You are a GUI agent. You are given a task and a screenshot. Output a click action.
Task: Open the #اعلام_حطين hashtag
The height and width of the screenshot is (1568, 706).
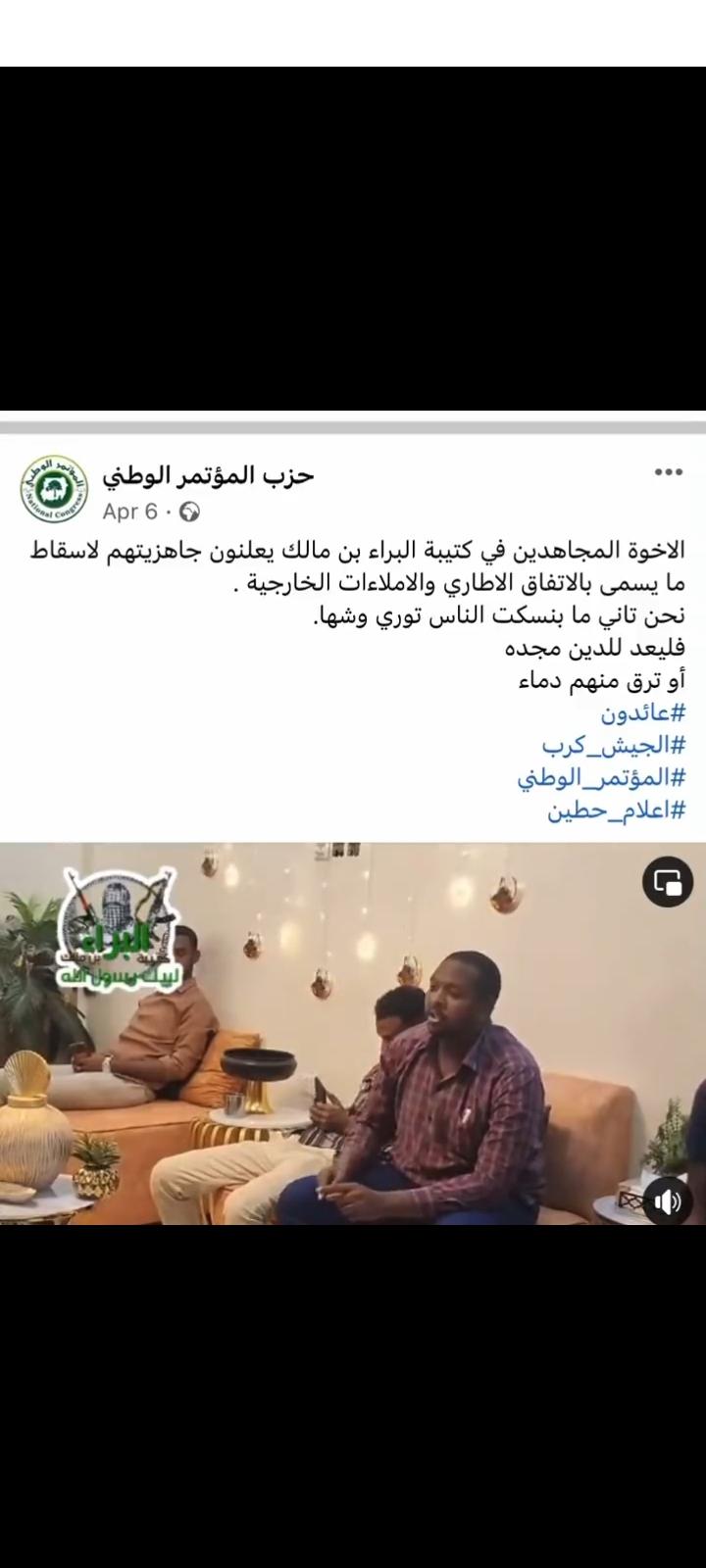coord(616,810)
